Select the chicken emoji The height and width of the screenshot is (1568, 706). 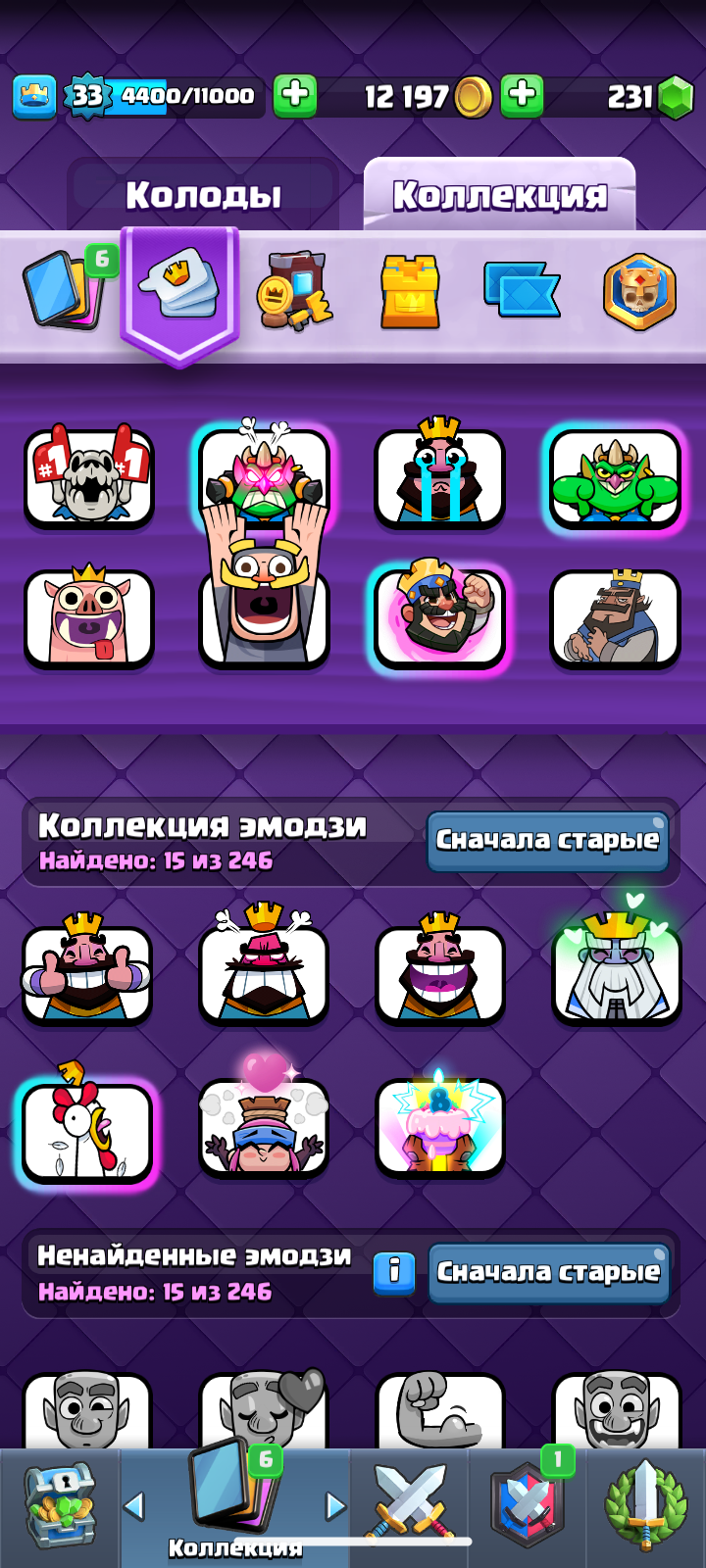pyautogui.click(x=86, y=1129)
